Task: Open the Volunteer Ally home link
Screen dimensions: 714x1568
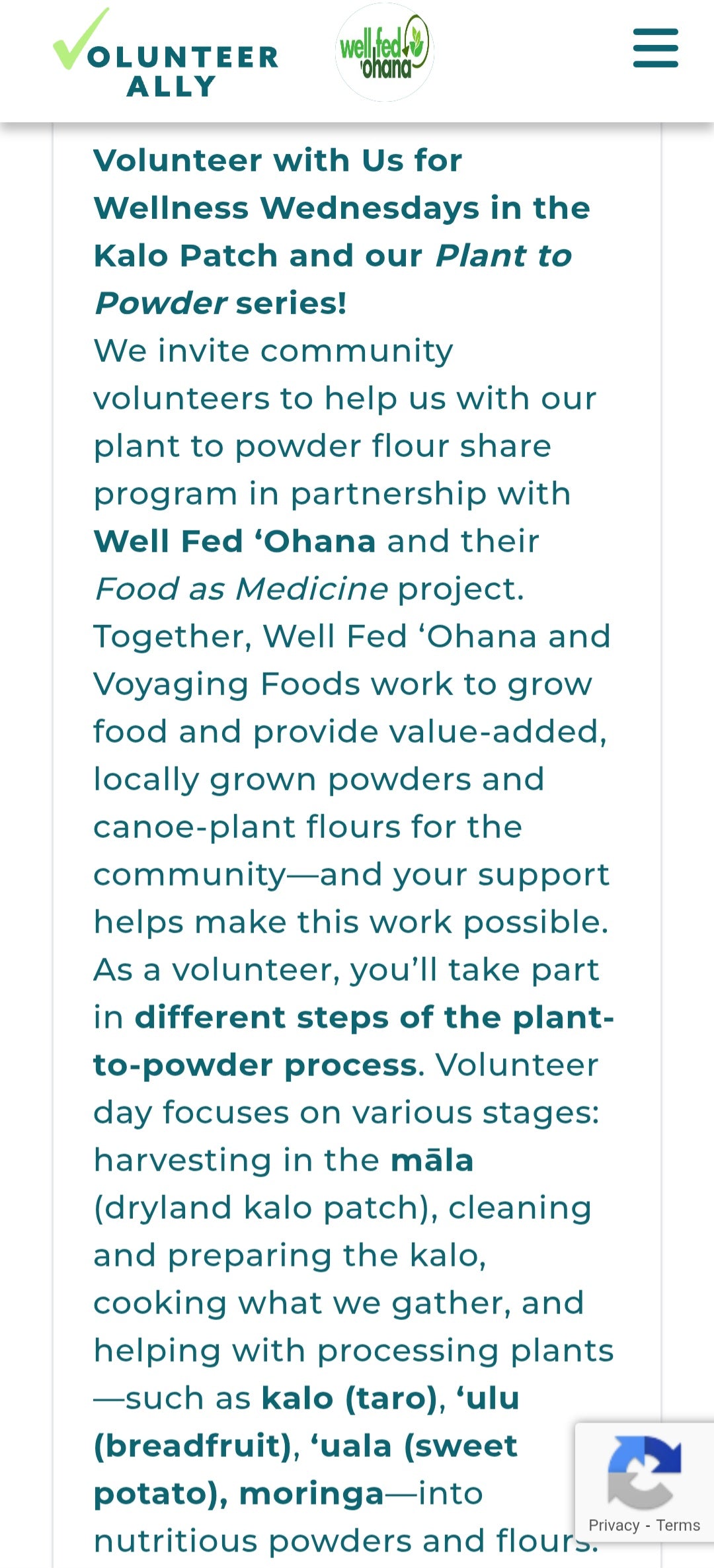Action: [166, 55]
